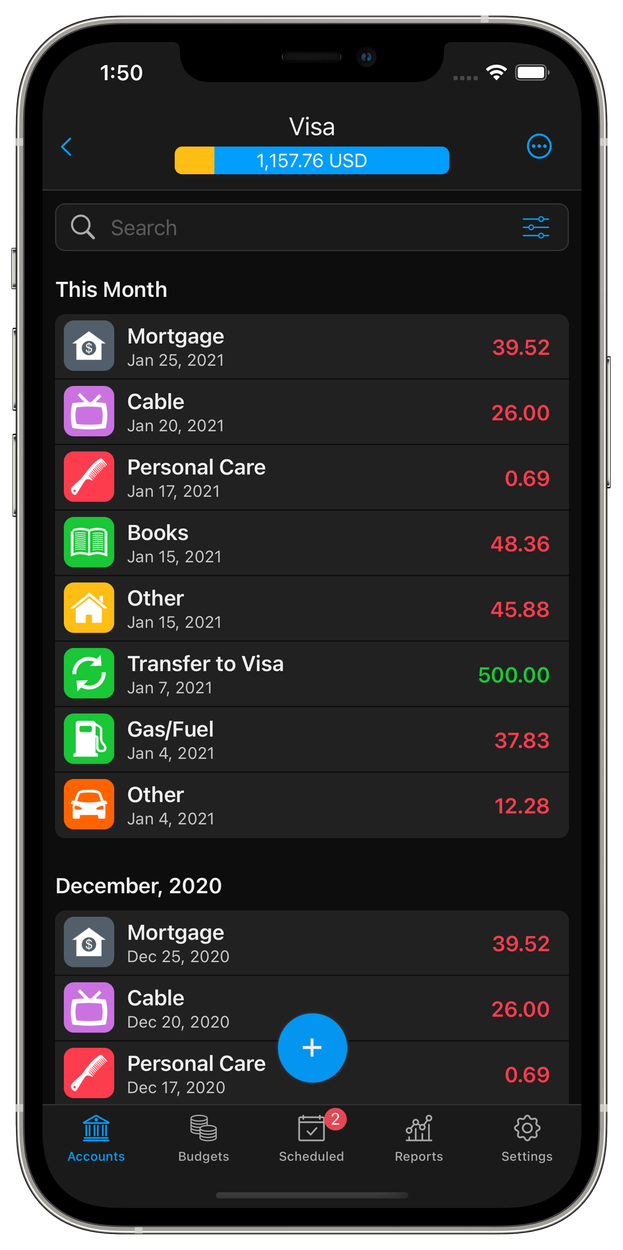Screen dimensions: 623x1250
Task: Open the Other transaction dated Jan 15, 2021
Action: [x=312, y=609]
